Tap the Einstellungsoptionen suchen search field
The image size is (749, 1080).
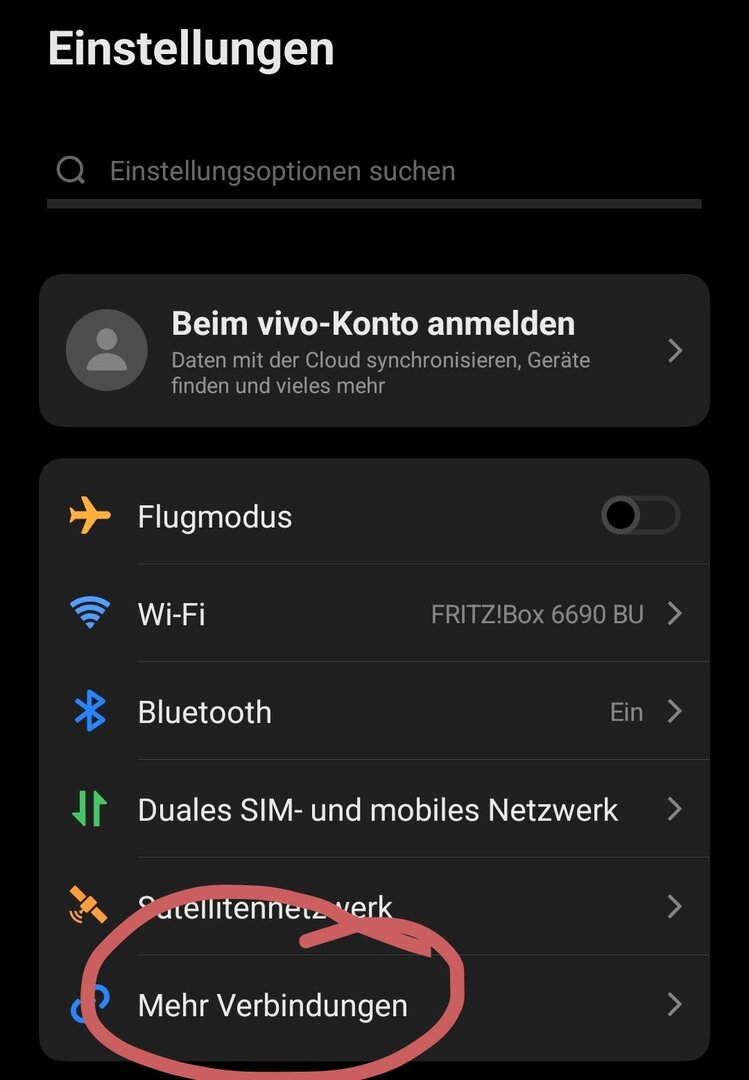click(x=374, y=171)
